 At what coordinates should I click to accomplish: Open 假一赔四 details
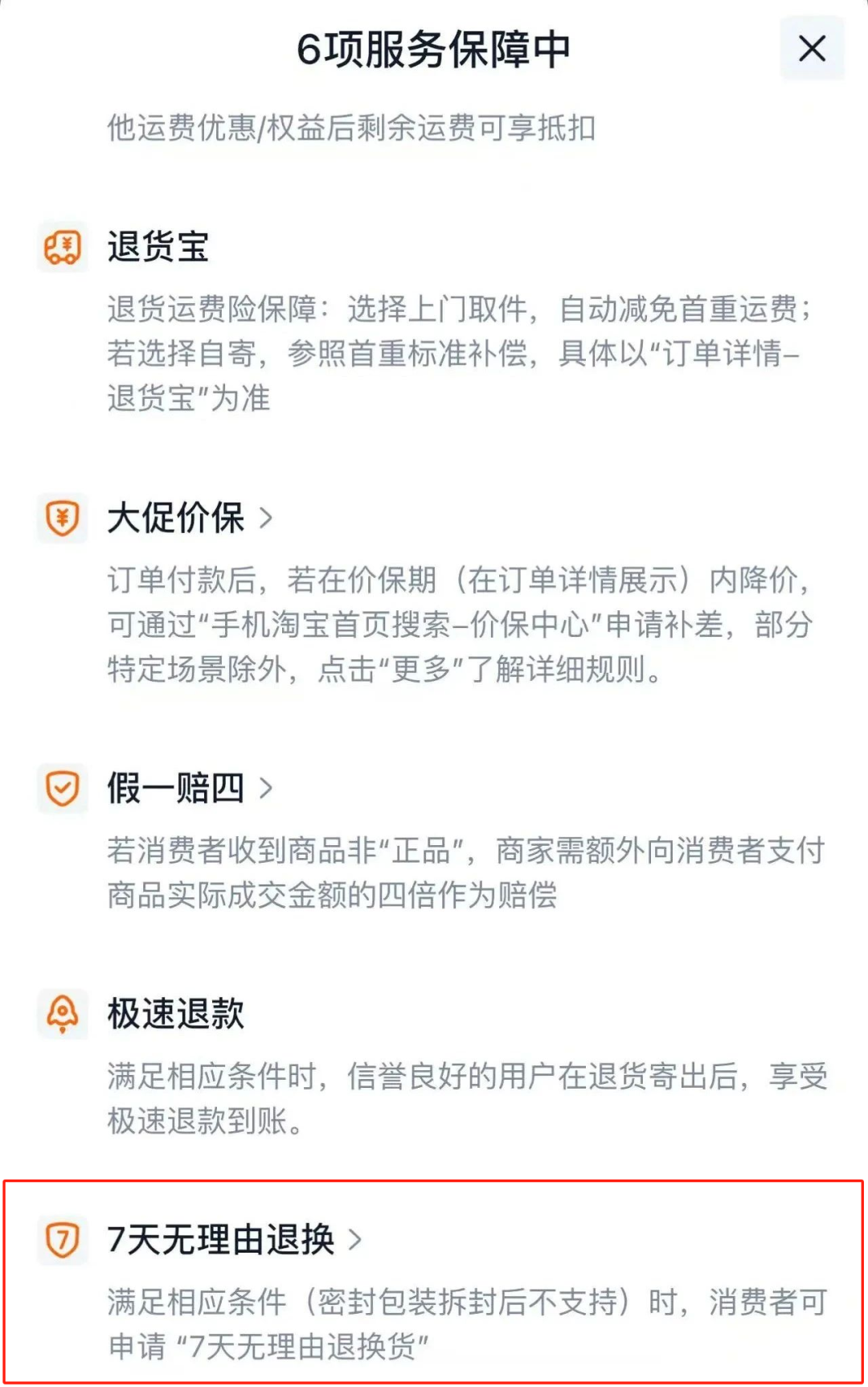(190, 788)
